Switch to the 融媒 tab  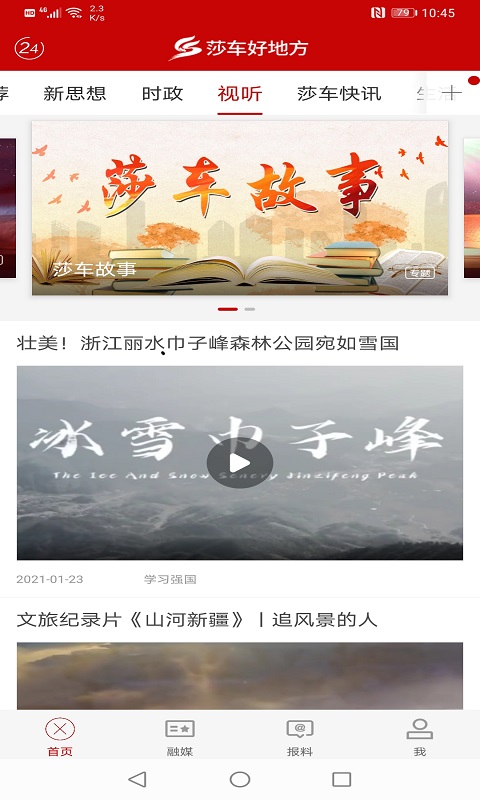tap(180, 737)
